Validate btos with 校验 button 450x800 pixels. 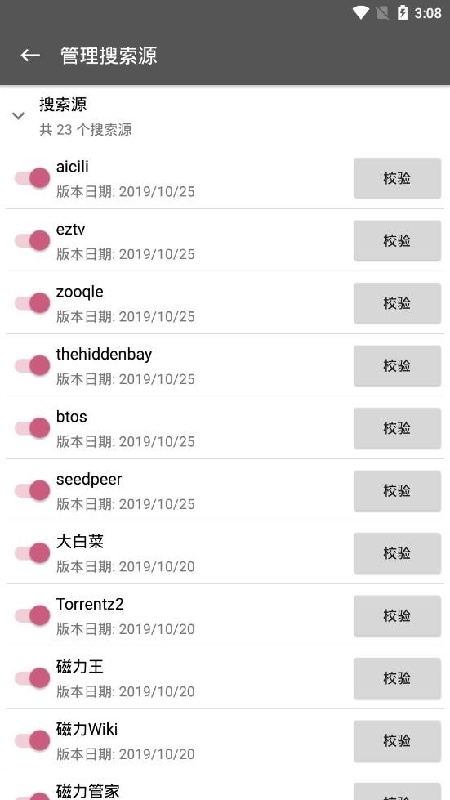click(397, 428)
